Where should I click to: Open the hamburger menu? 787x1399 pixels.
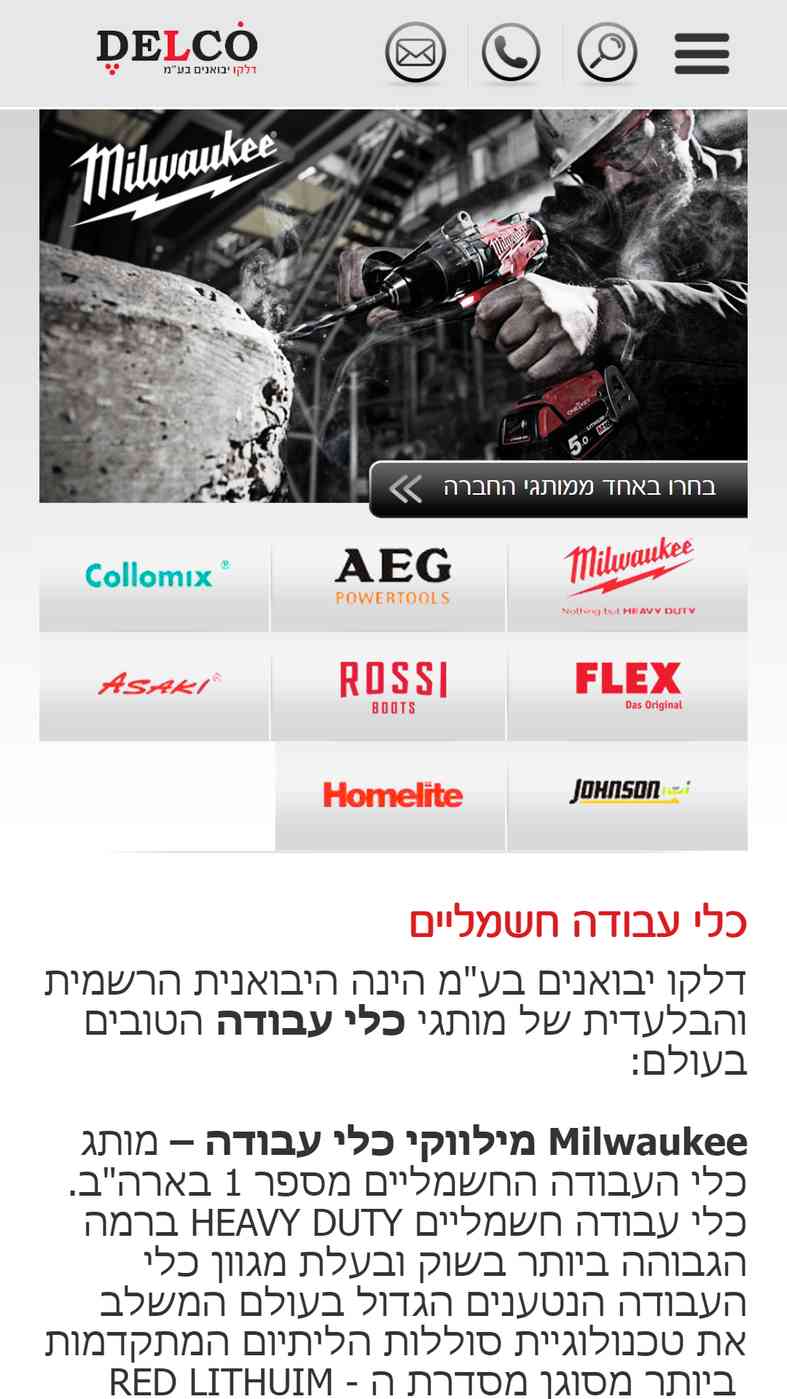click(x=702, y=53)
